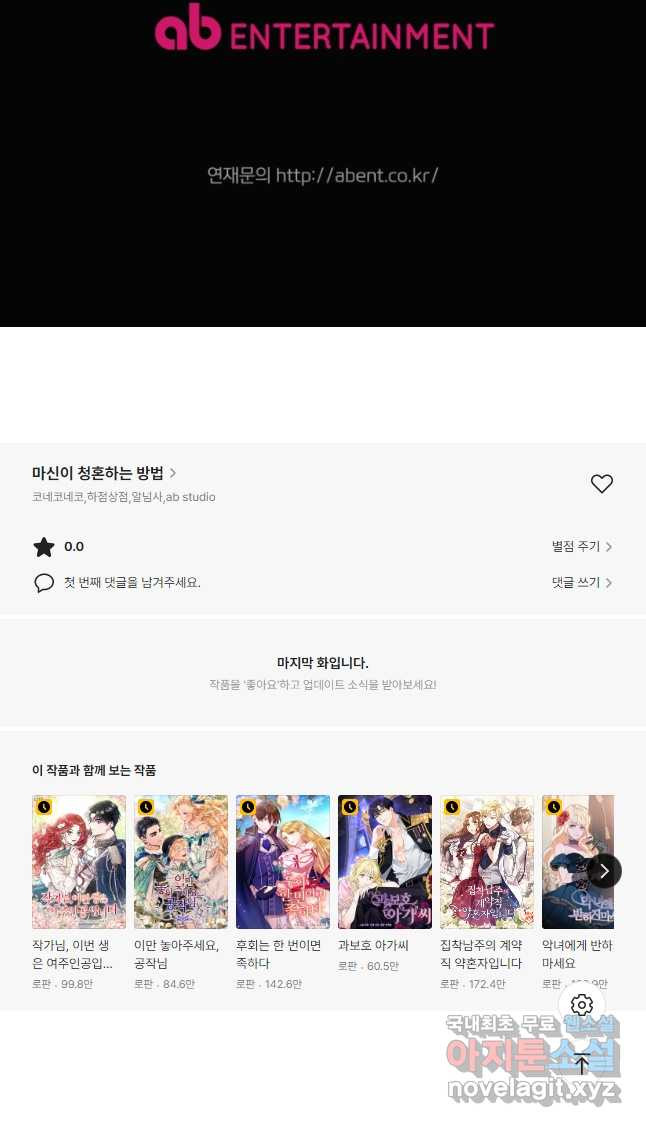Open 별점 주기 to give a star rating

pos(581,547)
